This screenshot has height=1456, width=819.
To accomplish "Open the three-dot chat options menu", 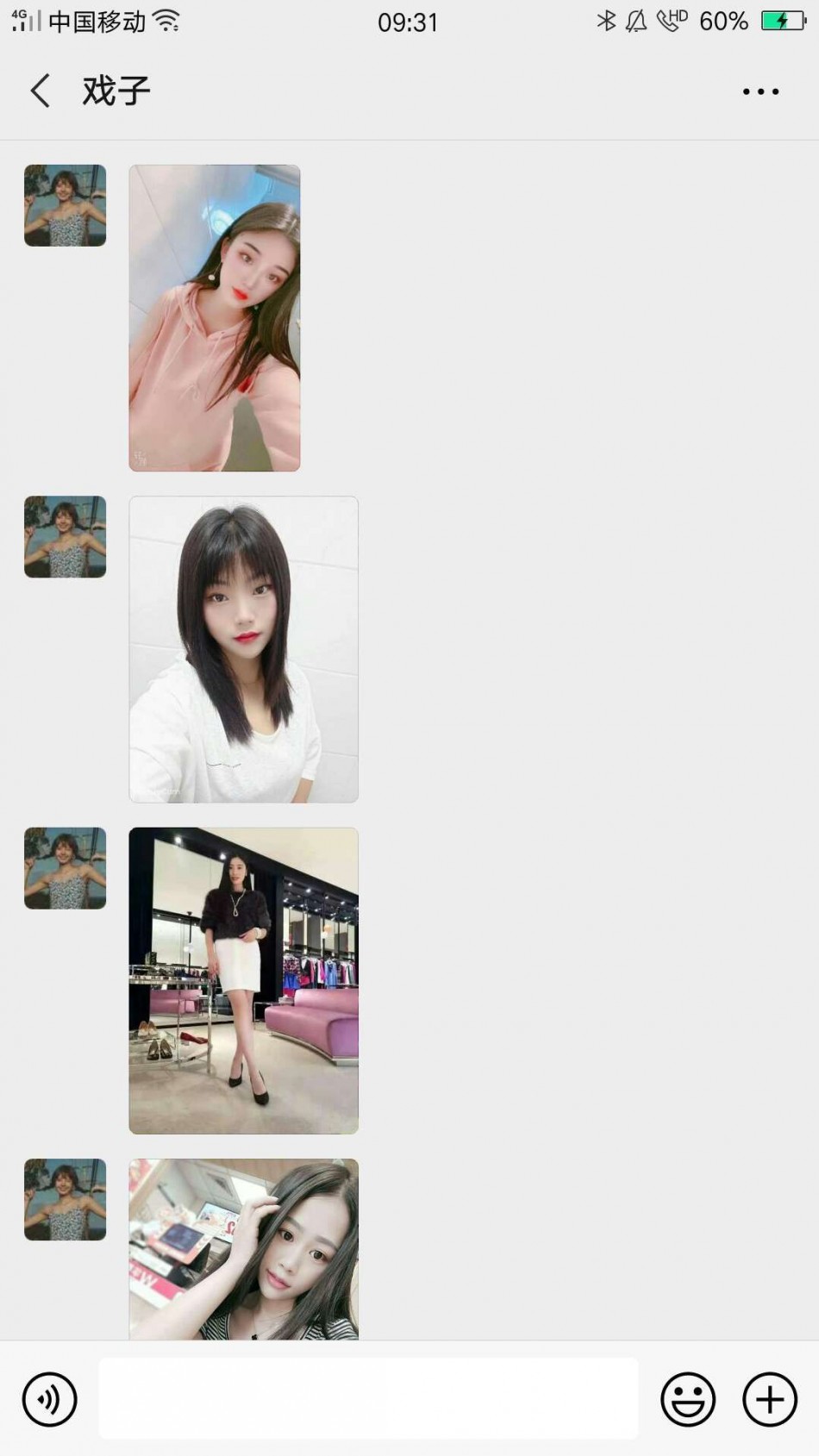I will pyautogui.click(x=760, y=91).
